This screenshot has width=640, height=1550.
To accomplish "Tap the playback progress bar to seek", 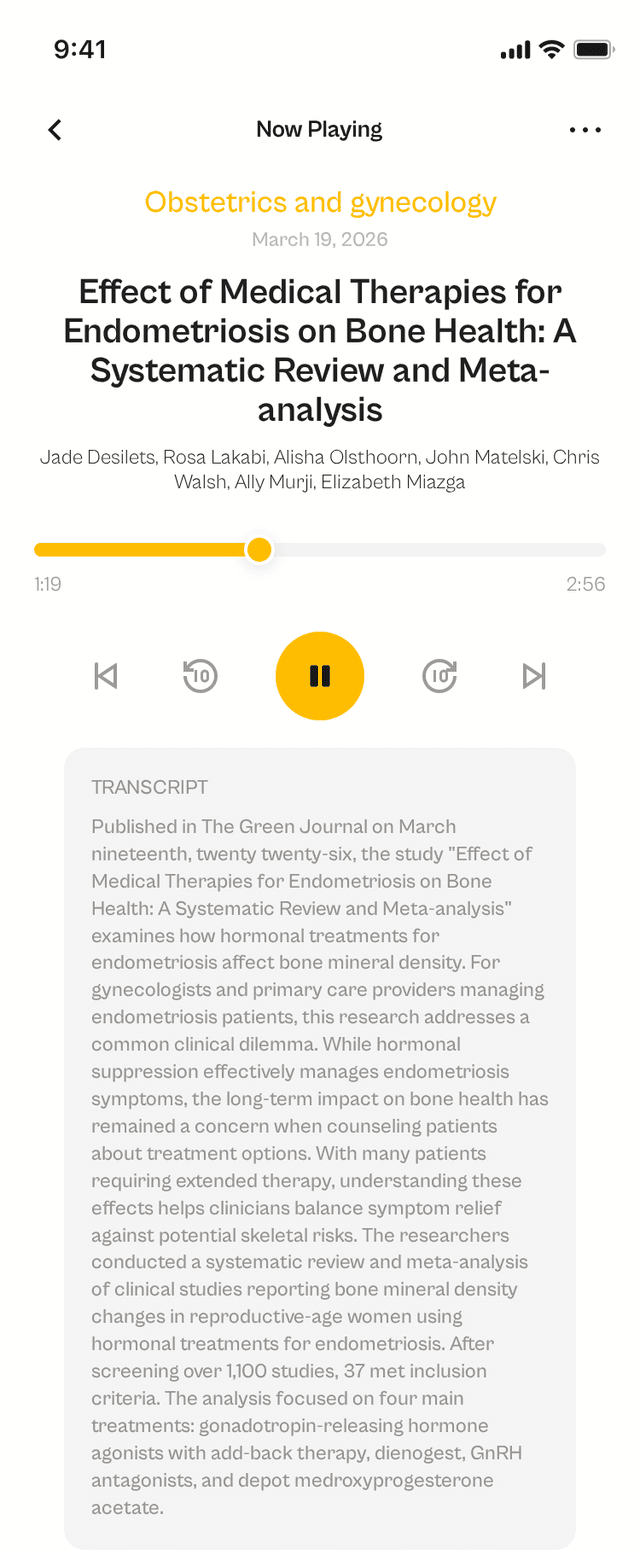I will point(430,550).
